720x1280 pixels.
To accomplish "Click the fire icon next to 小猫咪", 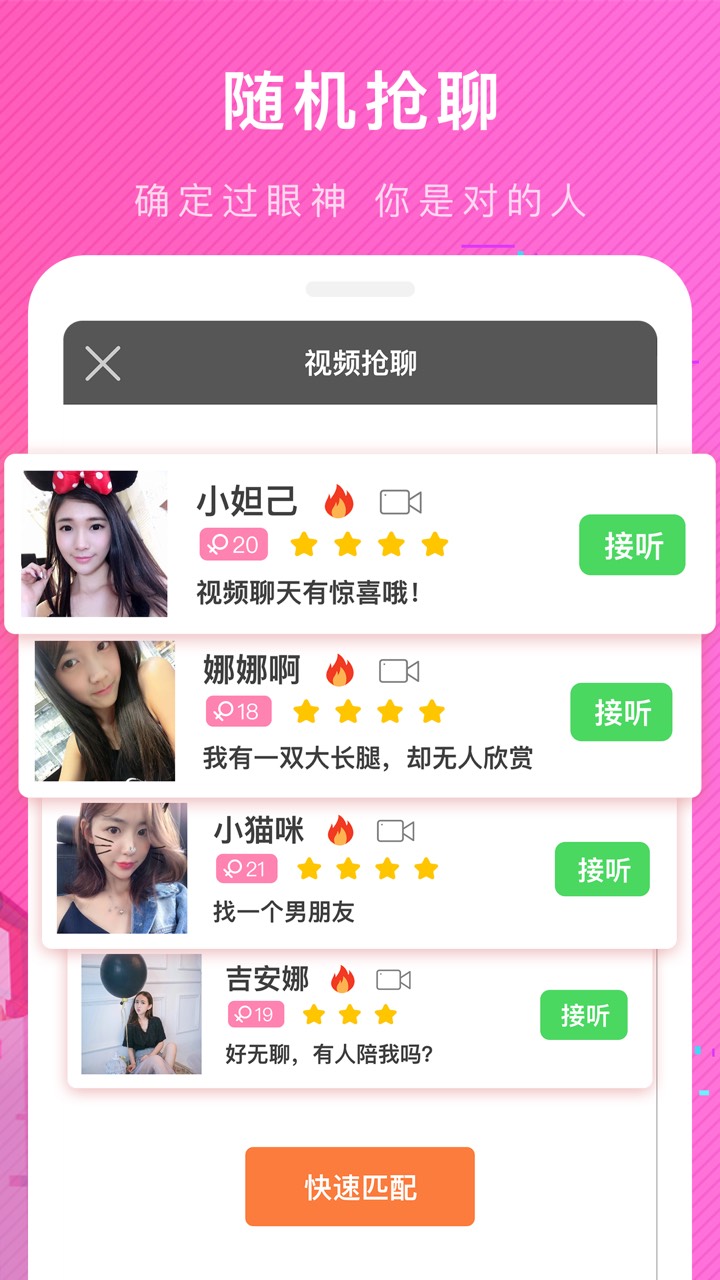I will coord(341,829).
